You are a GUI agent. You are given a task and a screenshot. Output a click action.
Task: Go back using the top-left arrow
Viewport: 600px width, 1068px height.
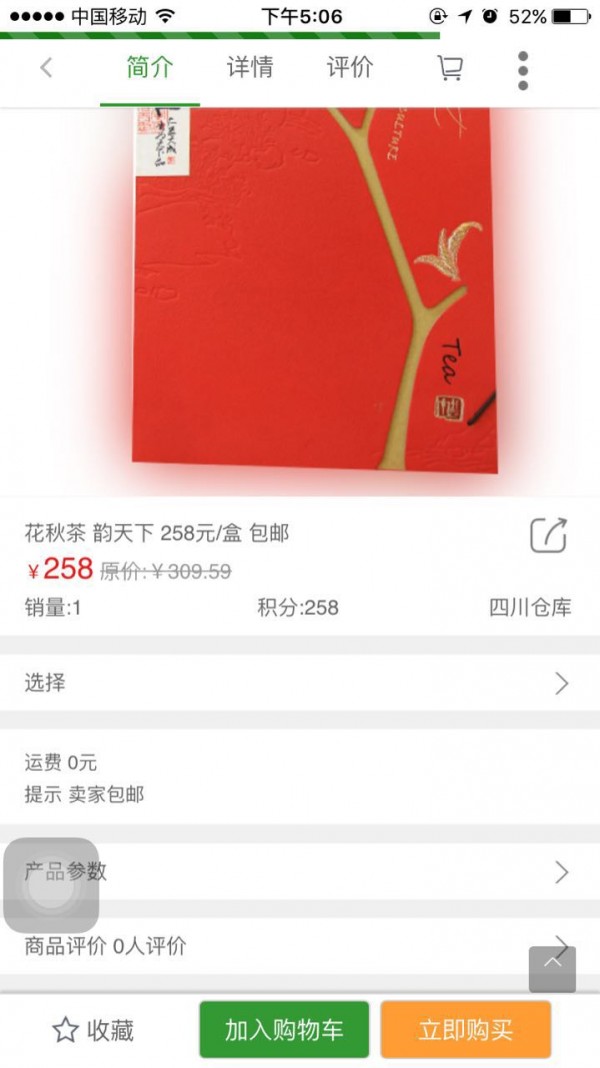[x=46, y=68]
